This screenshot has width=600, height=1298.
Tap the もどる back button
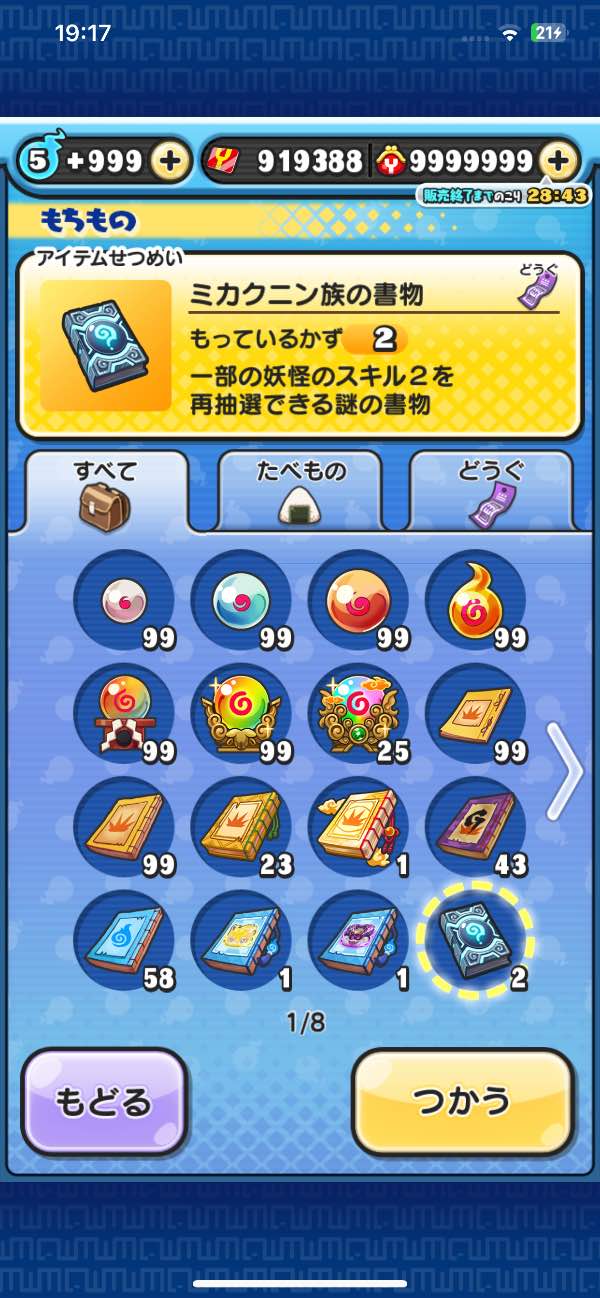(x=105, y=1101)
